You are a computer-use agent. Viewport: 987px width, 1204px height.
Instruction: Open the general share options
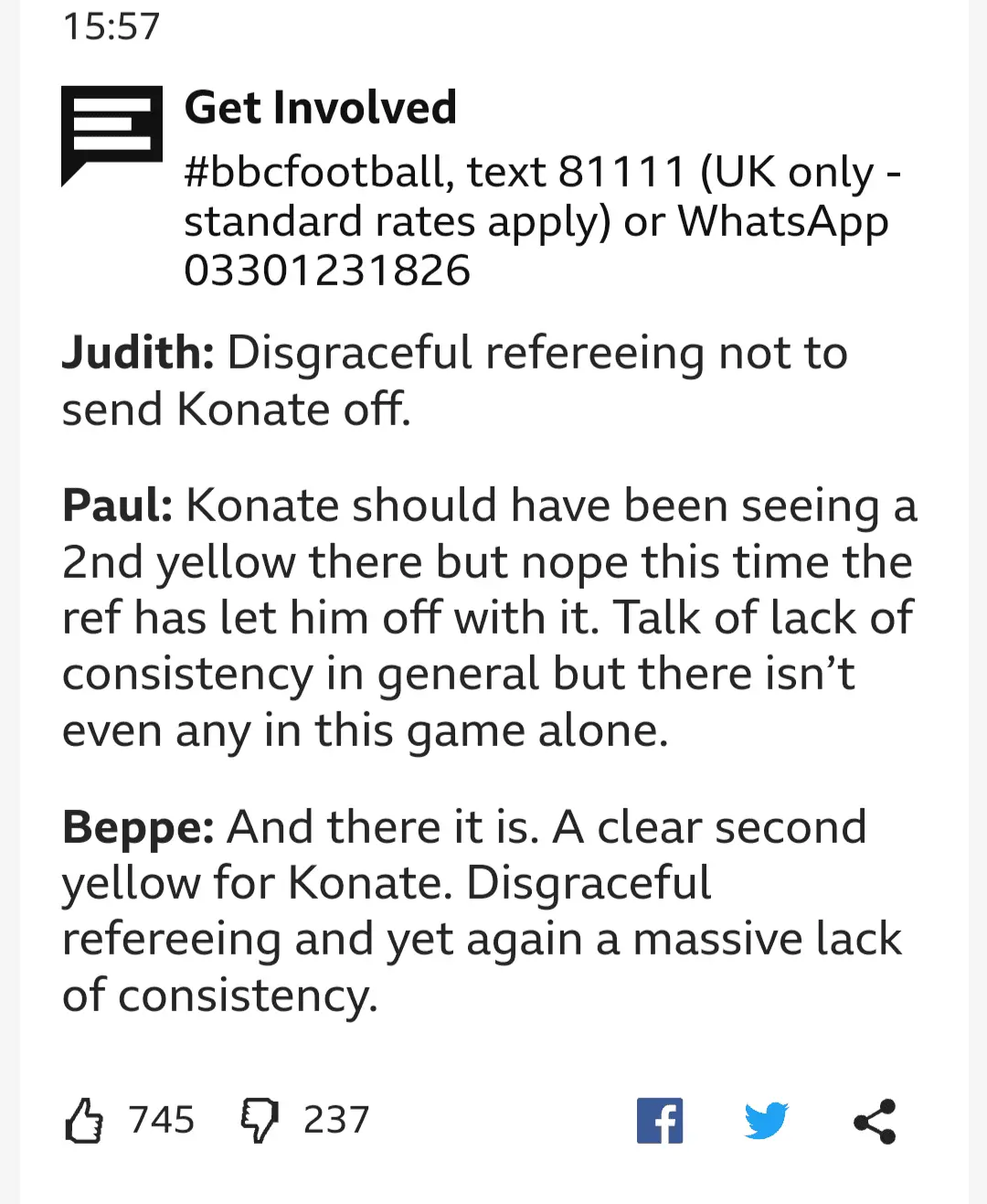(875, 1121)
